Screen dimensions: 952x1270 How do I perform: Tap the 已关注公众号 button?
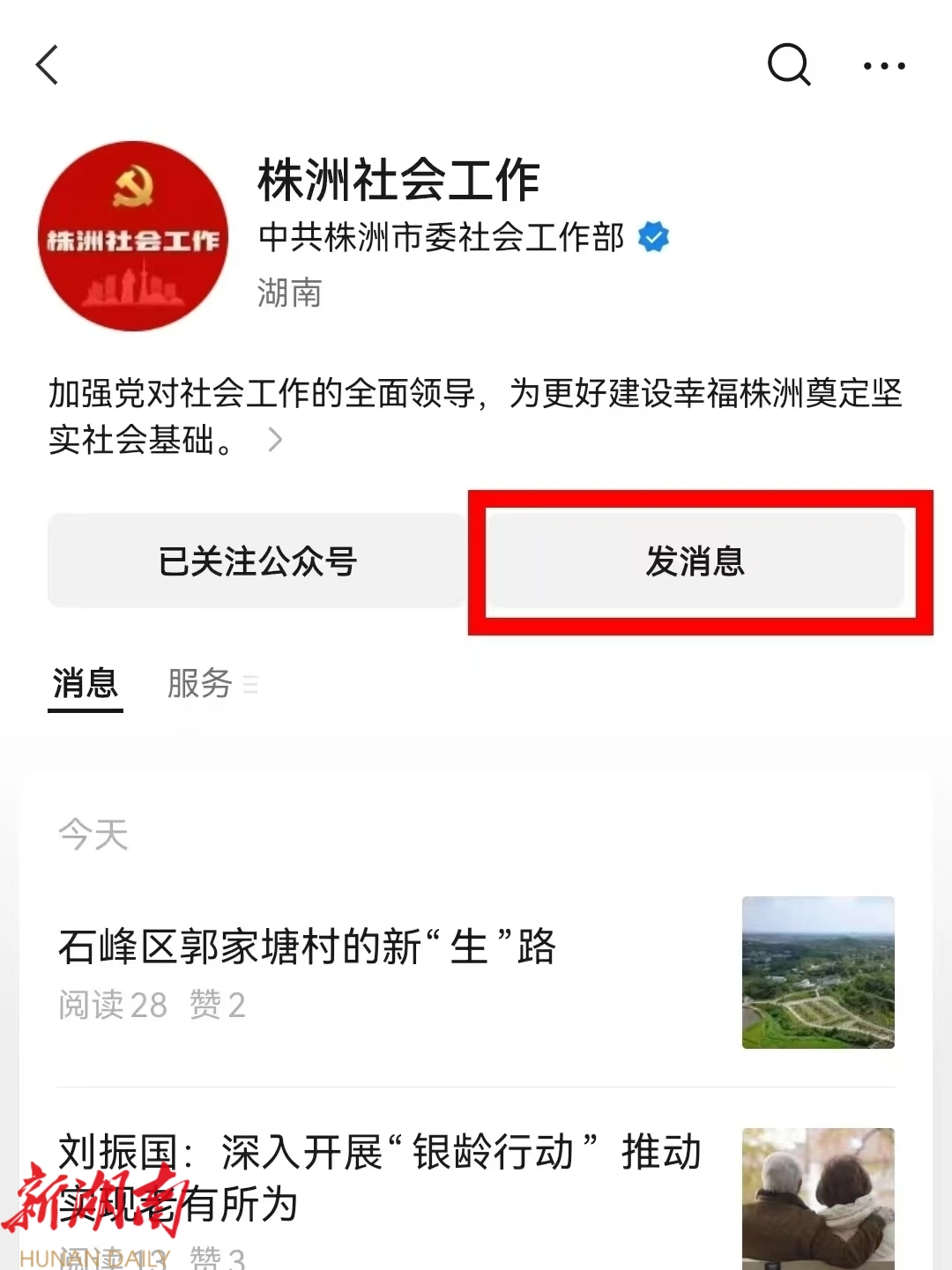[x=257, y=561]
